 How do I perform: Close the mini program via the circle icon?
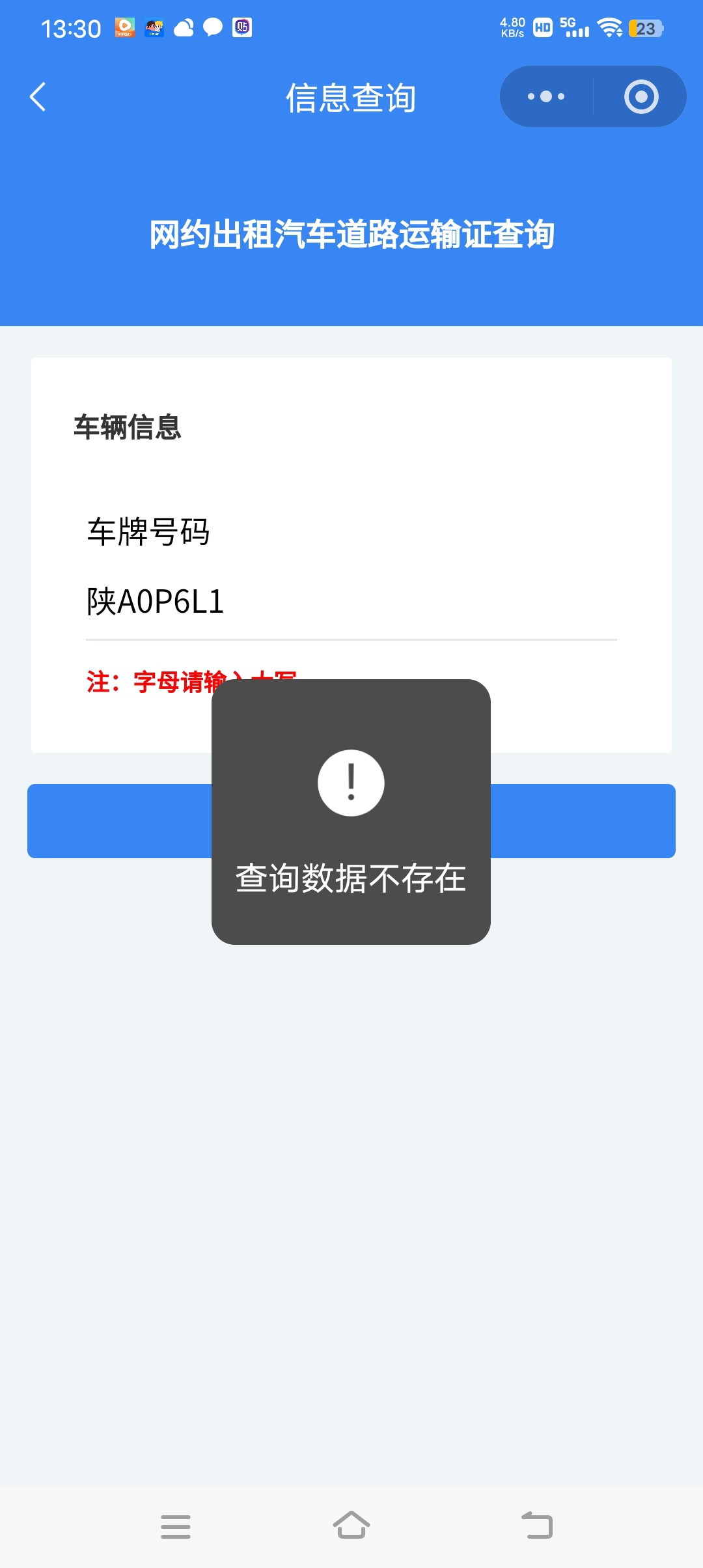641,97
